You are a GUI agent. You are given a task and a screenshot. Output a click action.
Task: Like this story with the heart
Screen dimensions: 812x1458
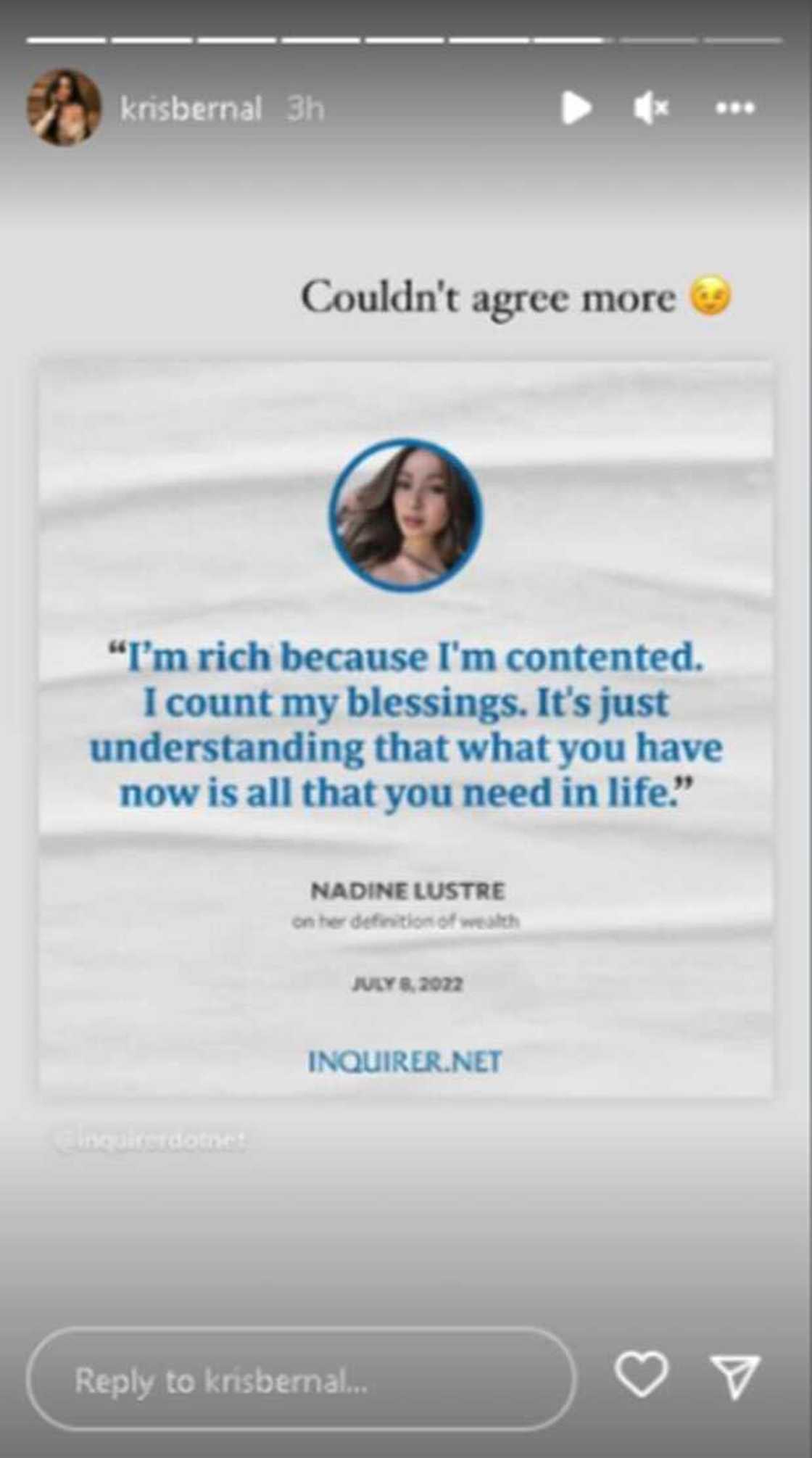tap(641, 1374)
